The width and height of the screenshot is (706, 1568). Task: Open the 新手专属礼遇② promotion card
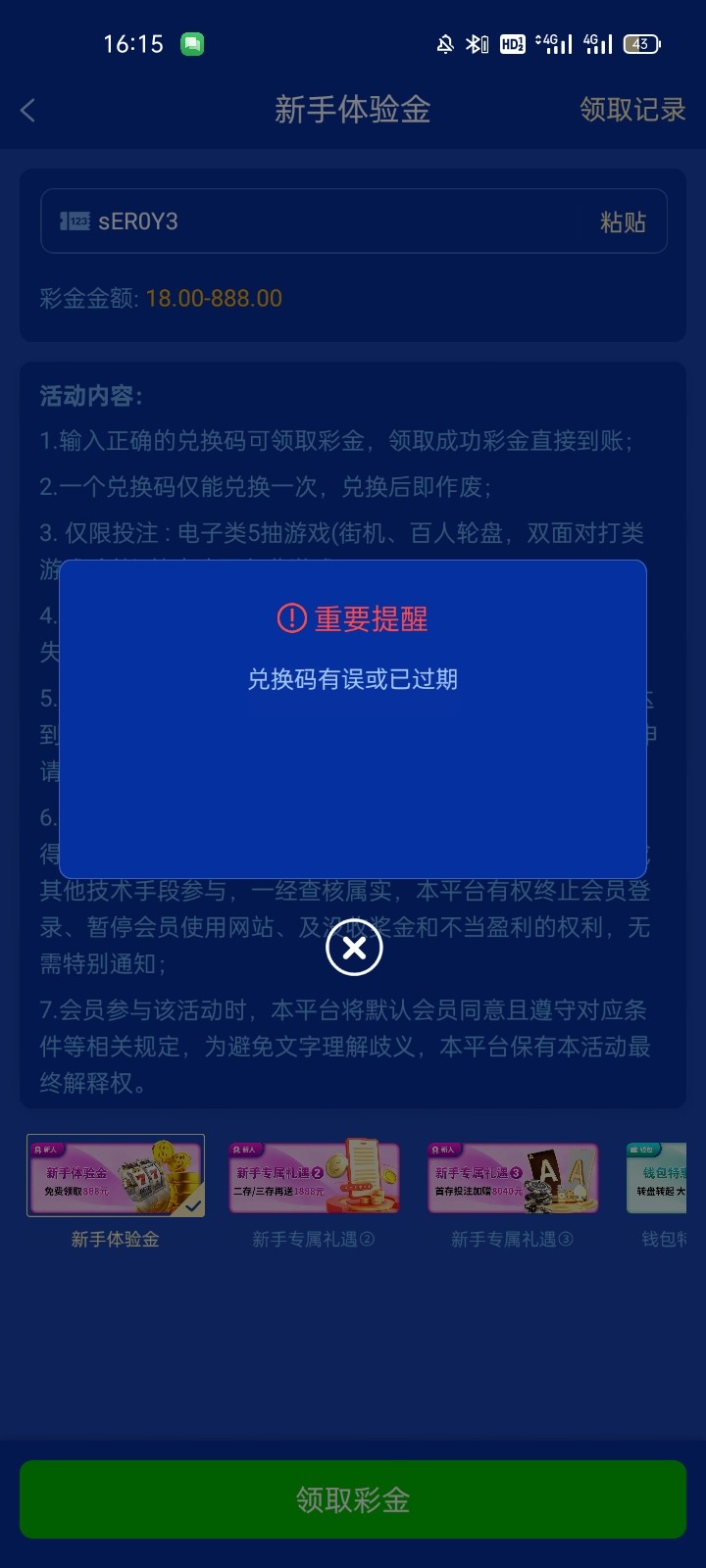[314, 1177]
